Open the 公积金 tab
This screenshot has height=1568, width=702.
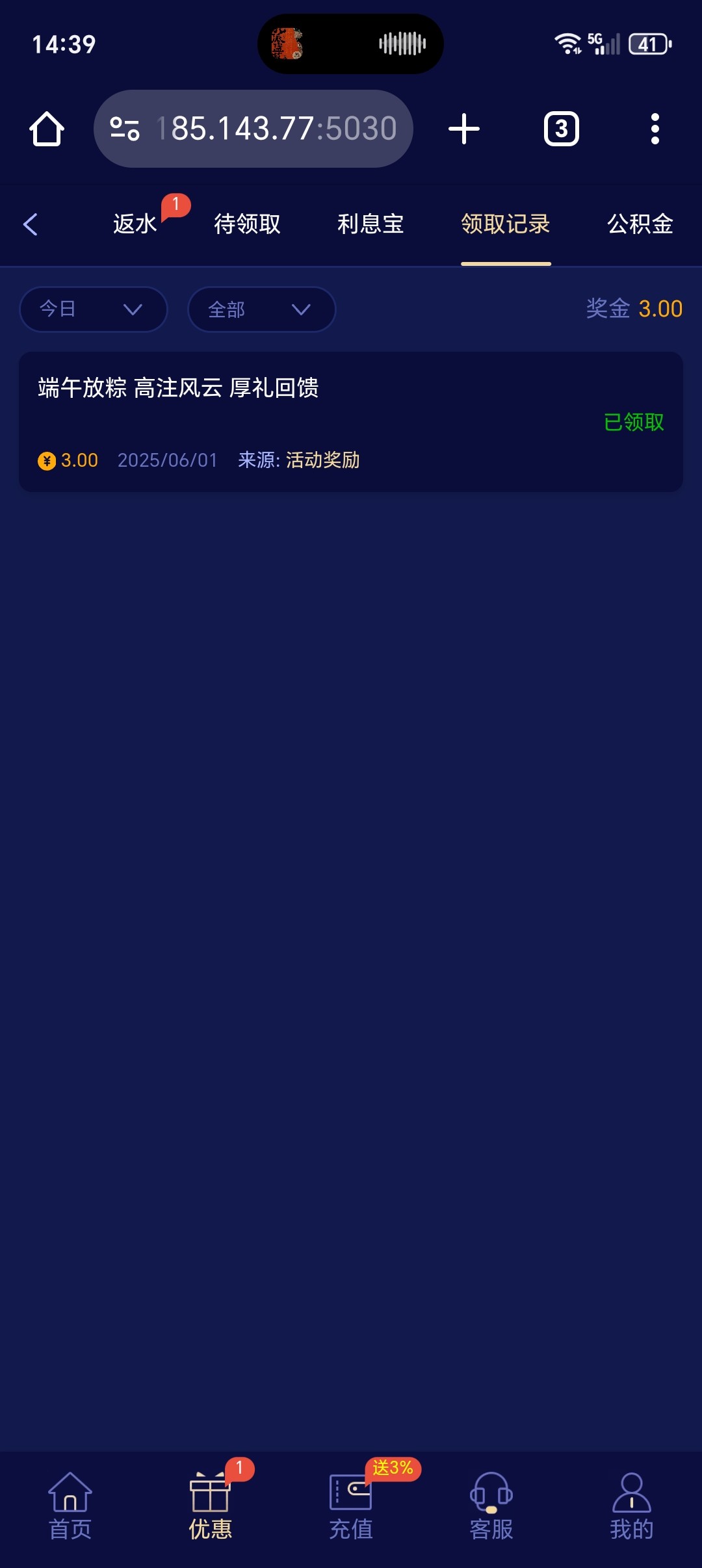pyautogui.click(x=640, y=224)
